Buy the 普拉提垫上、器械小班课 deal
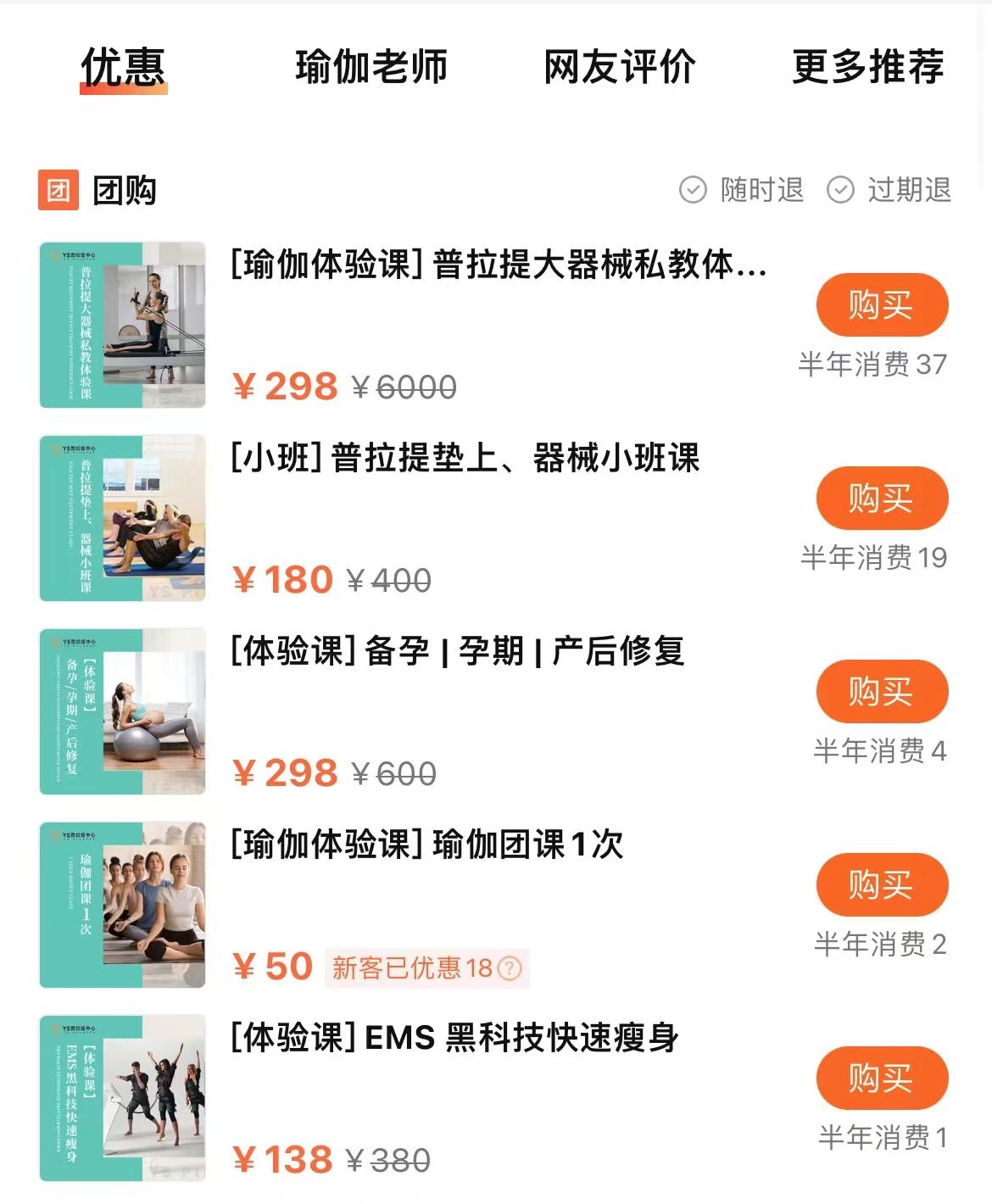This screenshot has width=992, height=1204. (881, 498)
